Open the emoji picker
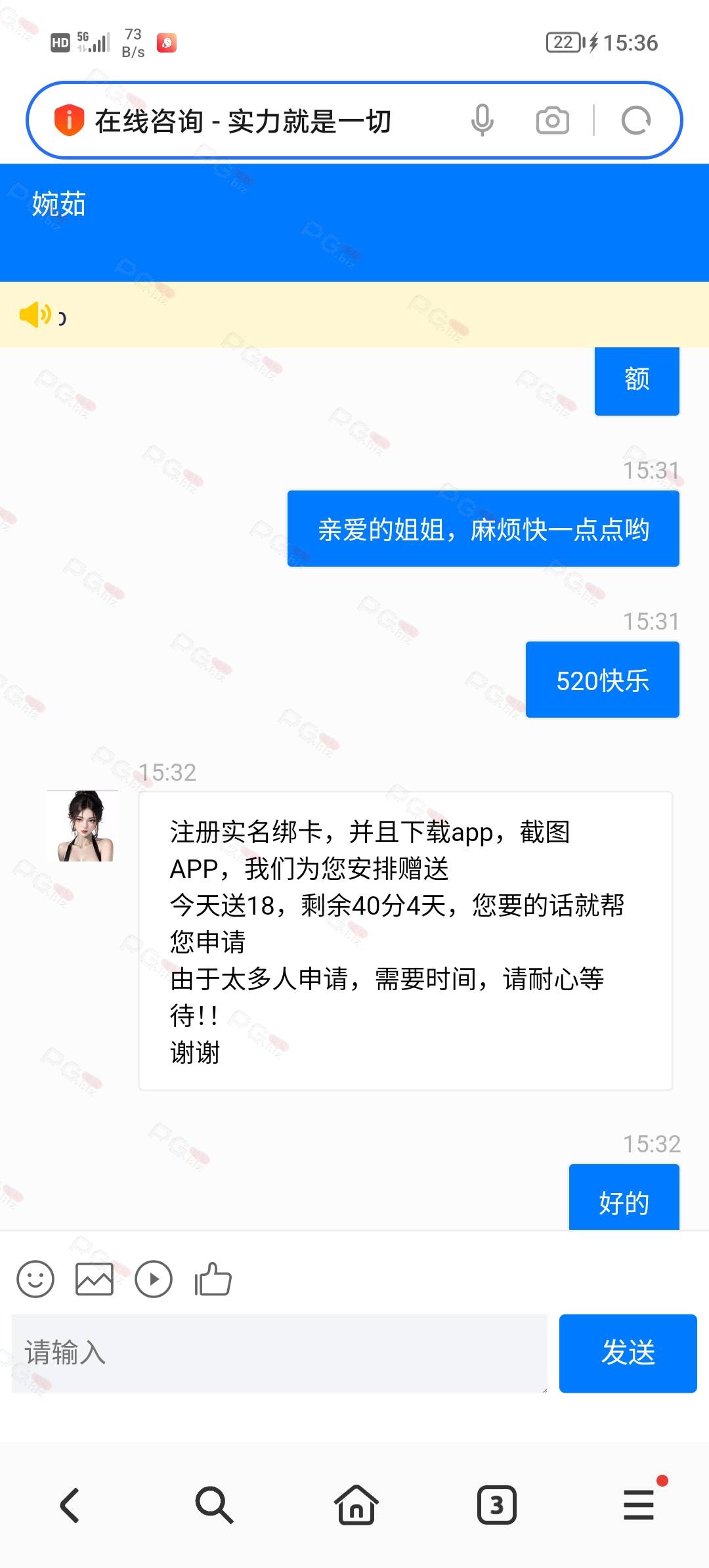This screenshot has width=709, height=1568. tap(35, 1279)
